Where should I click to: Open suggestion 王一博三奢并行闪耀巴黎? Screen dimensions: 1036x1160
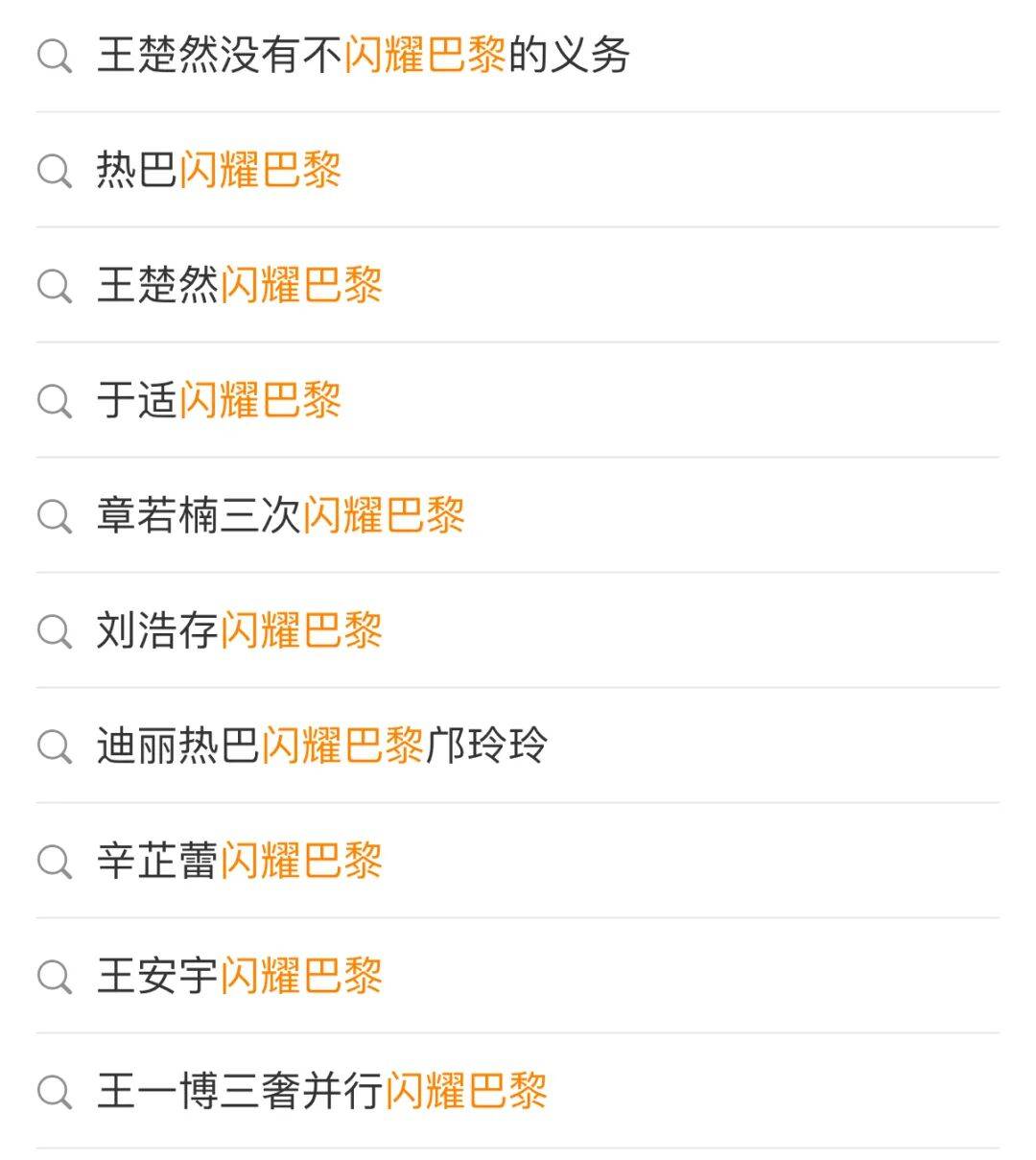coord(322,1091)
